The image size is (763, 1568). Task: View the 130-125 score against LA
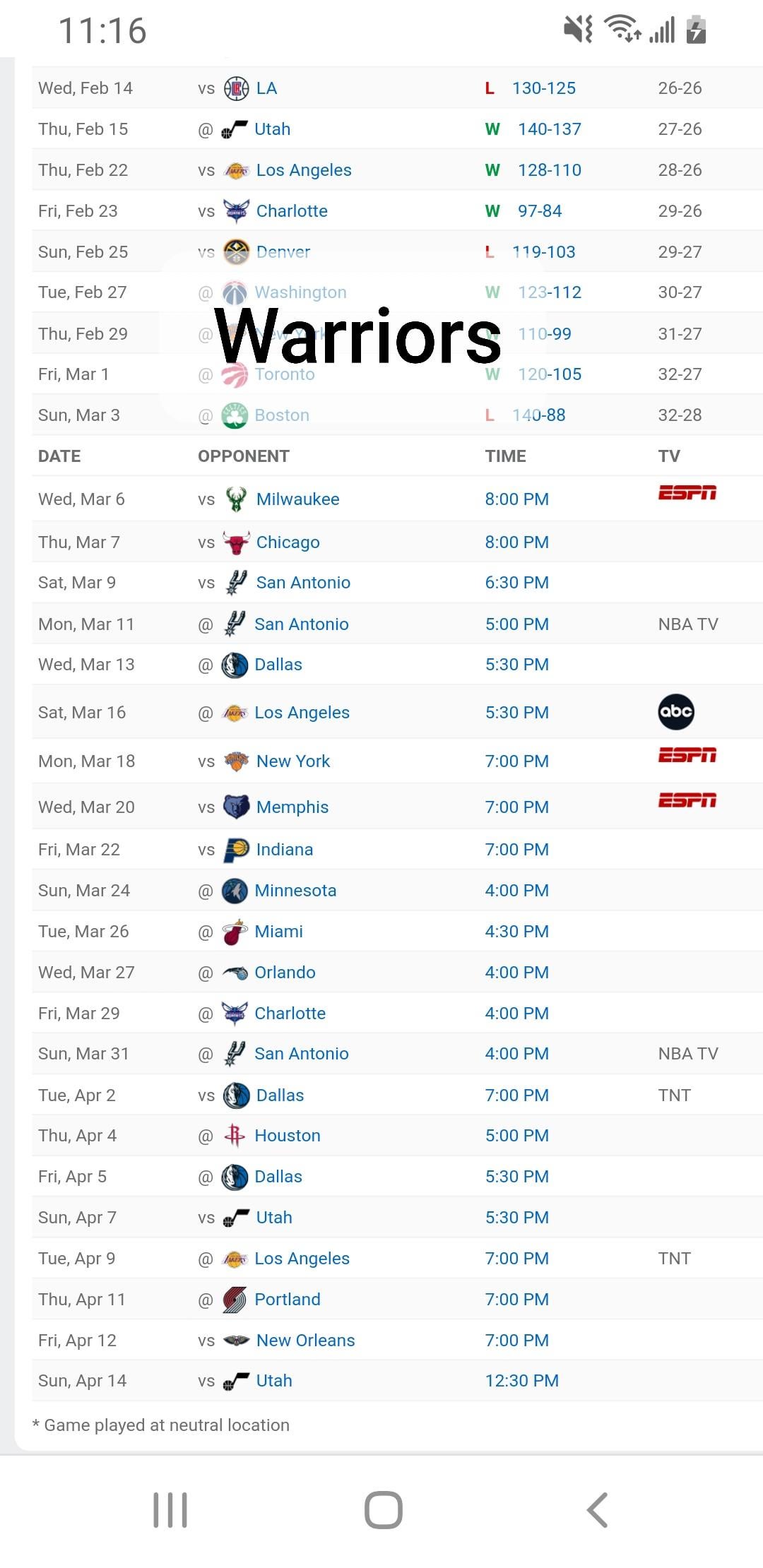[543, 88]
